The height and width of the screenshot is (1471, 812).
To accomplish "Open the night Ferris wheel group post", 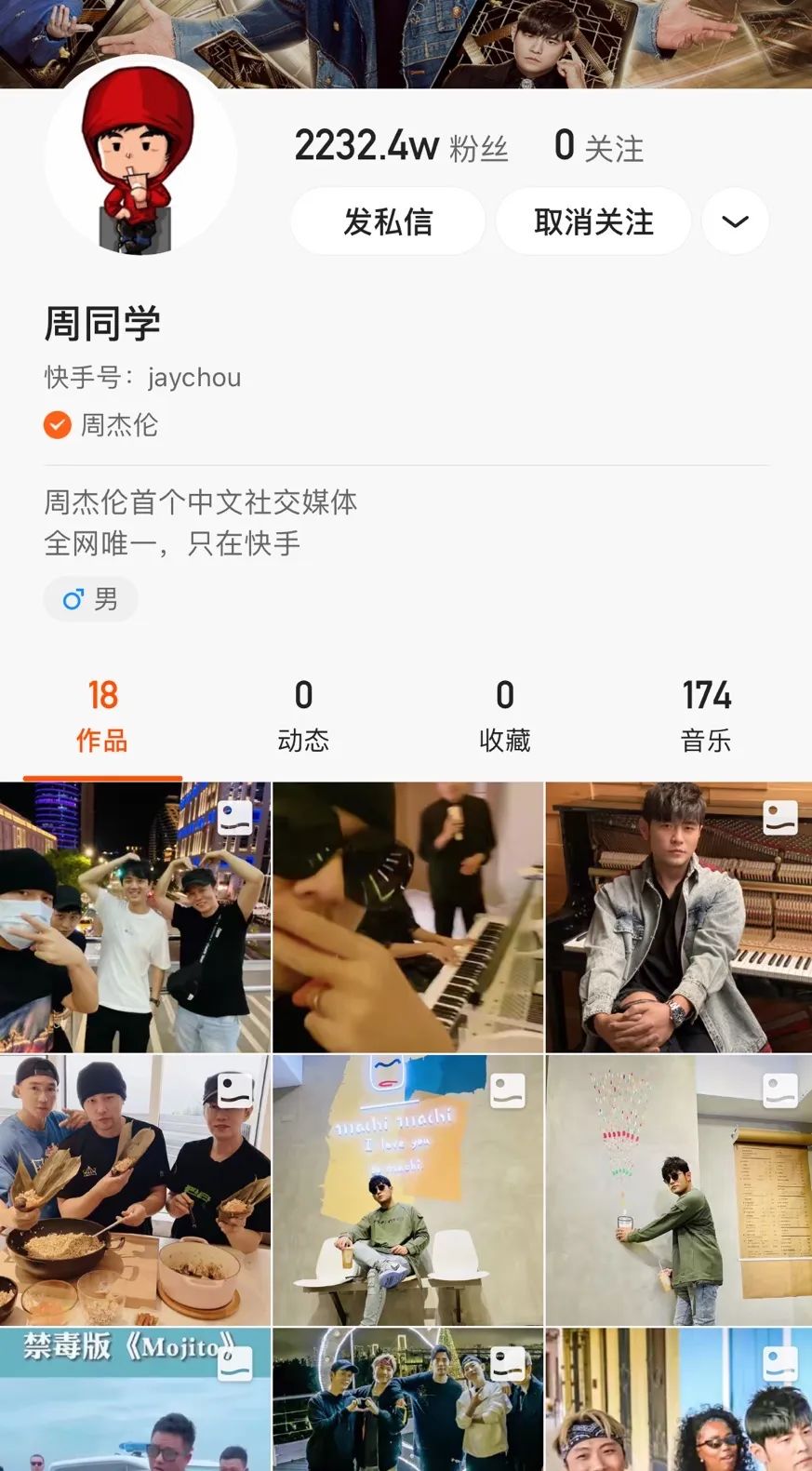I will (407, 1400).
